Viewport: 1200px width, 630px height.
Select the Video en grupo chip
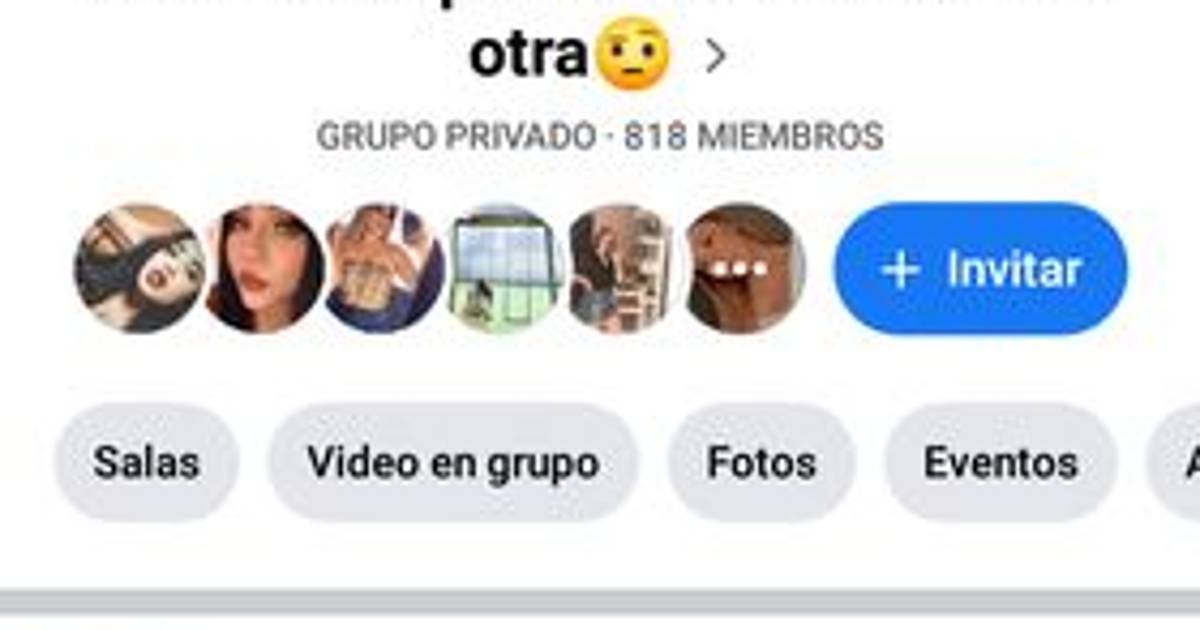pos(452,463)
